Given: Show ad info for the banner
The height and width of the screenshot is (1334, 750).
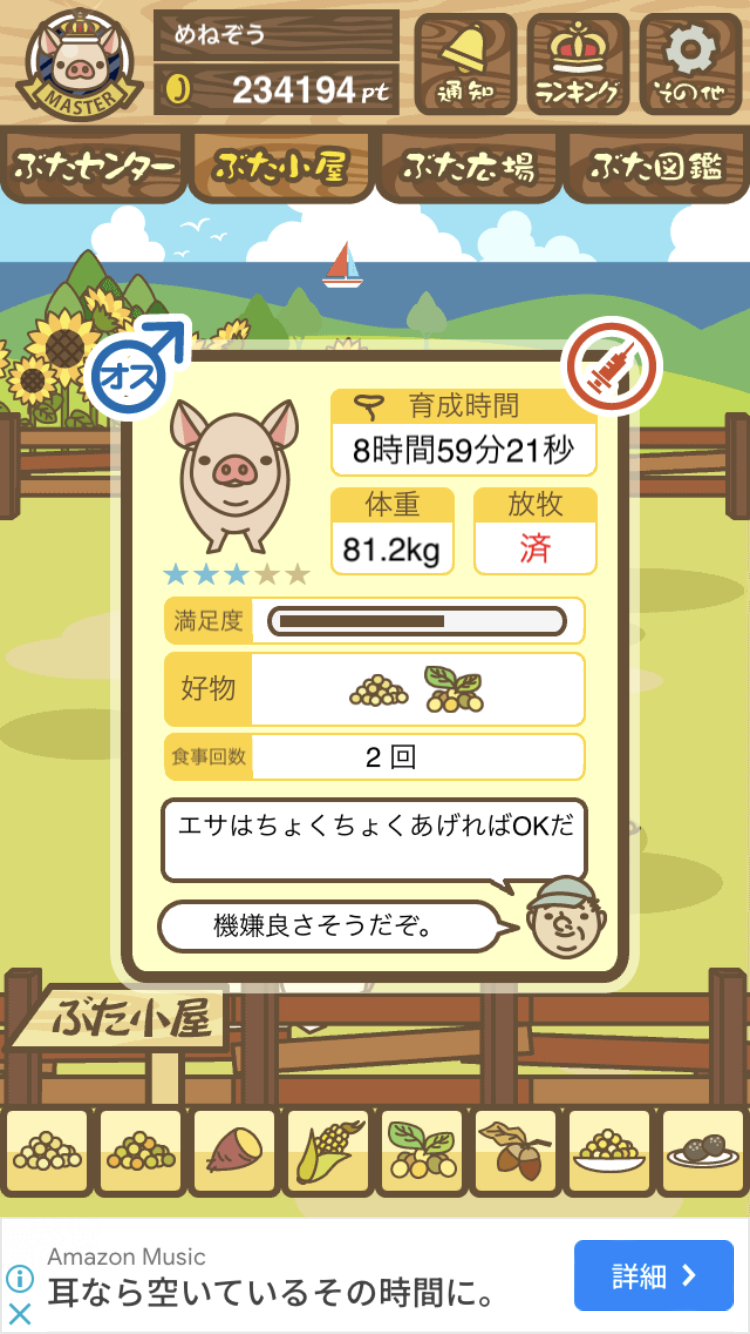Looking at the screenshot, I should [20, 1278].
